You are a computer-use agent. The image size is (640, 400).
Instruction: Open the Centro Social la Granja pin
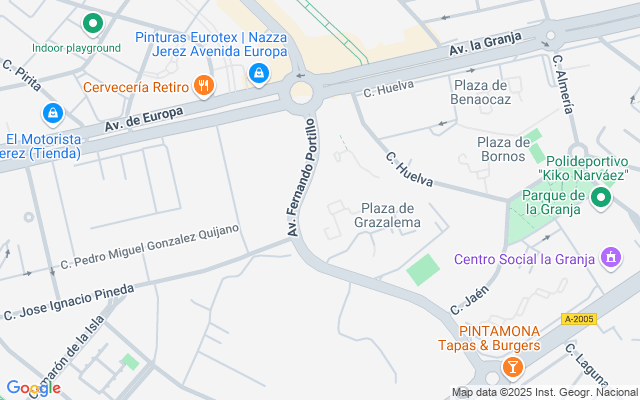click(x=609, y=259)
